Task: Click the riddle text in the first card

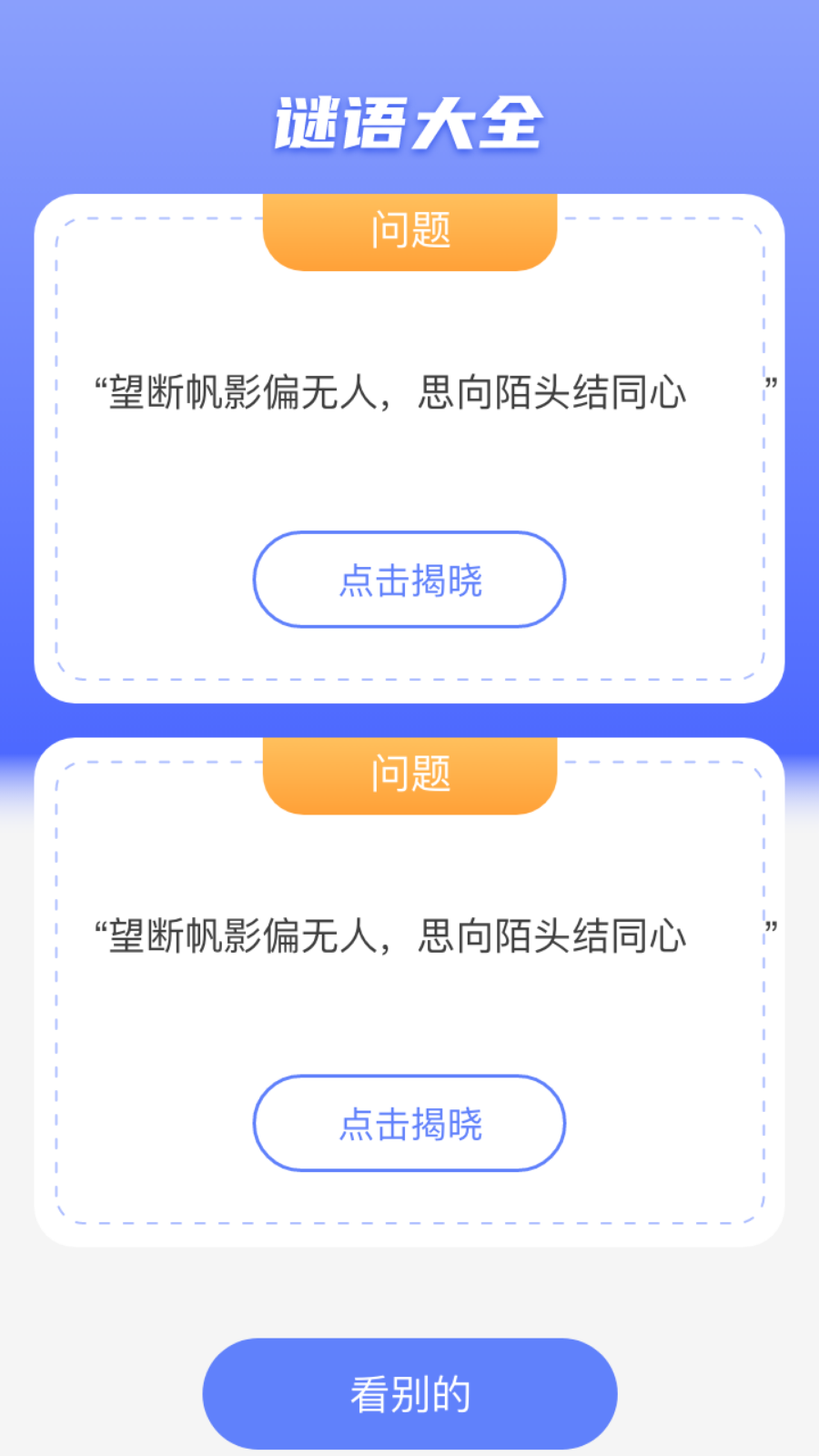Action: [x=391, y=391]
